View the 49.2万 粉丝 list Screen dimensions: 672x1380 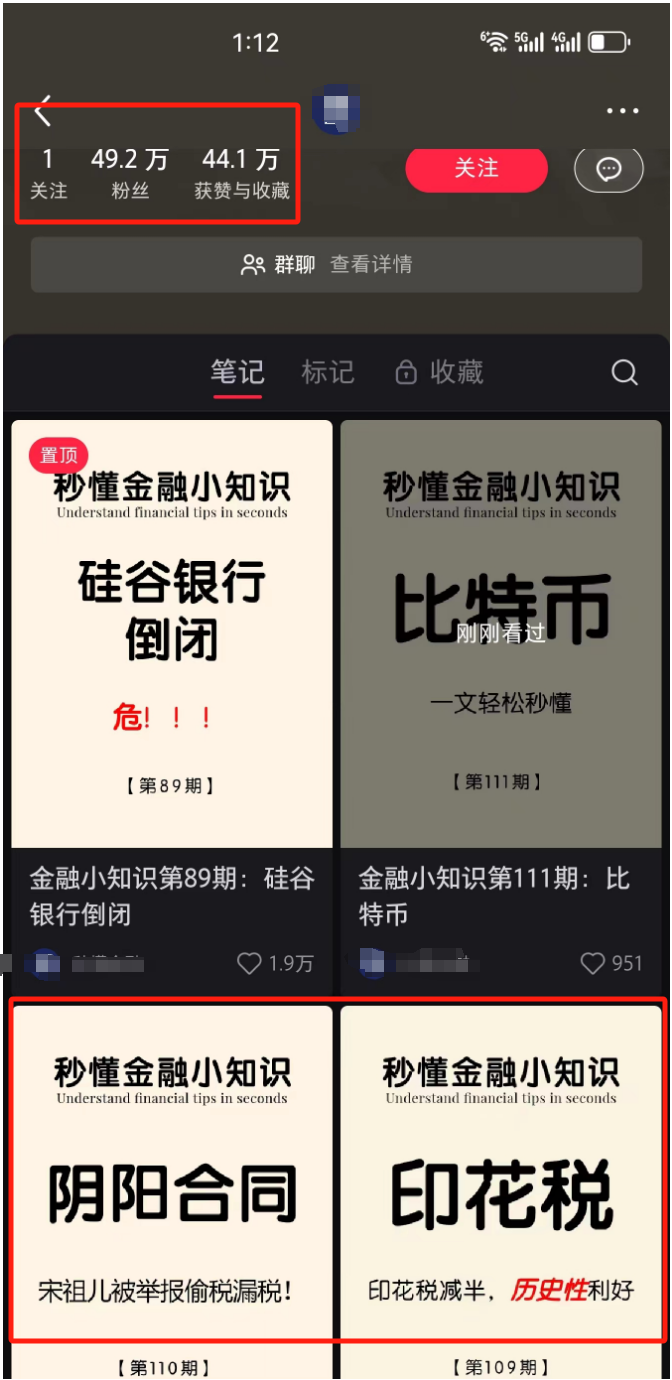click(130, 172)
